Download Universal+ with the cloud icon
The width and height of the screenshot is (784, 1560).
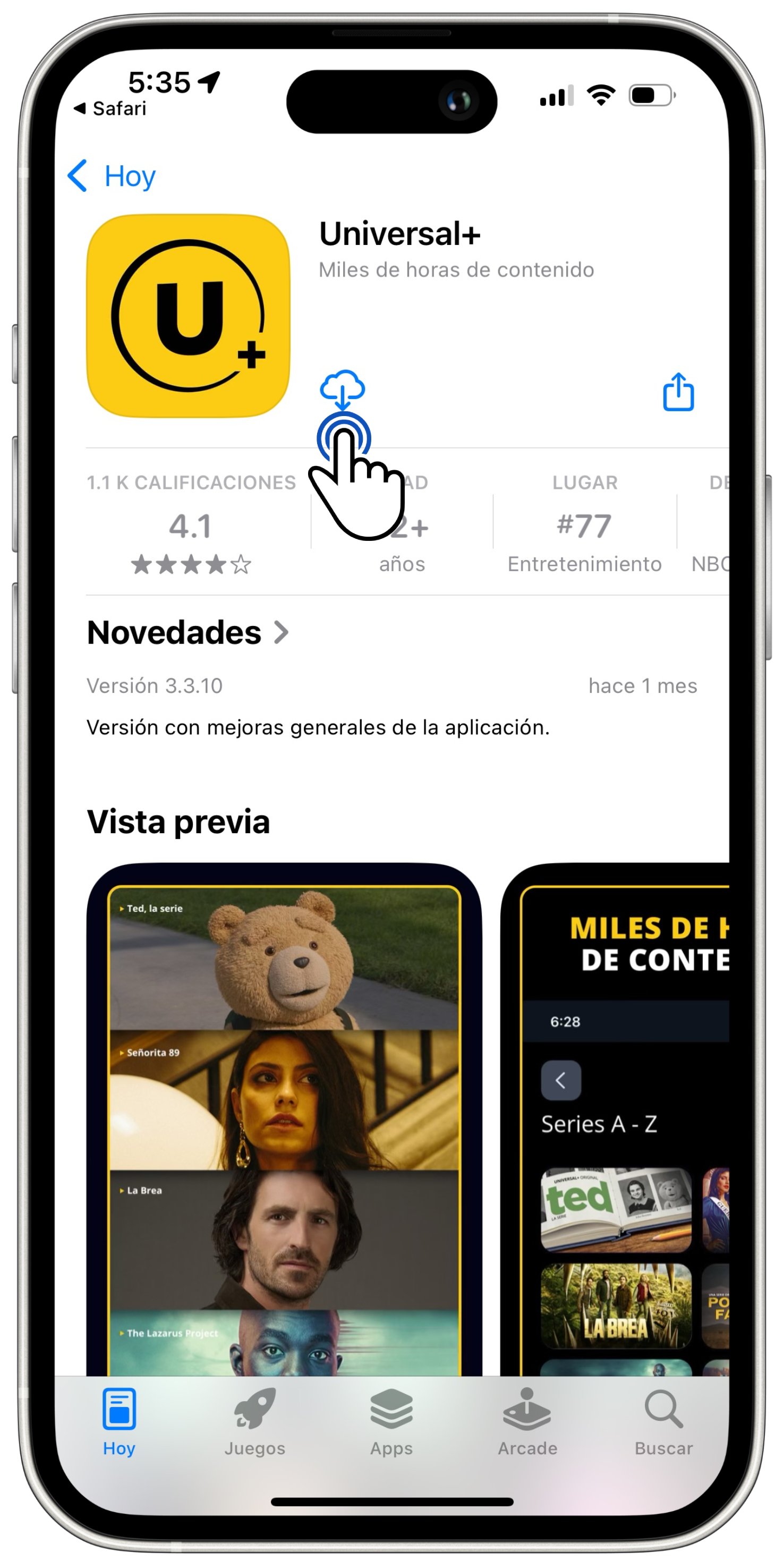click(342, 389)
